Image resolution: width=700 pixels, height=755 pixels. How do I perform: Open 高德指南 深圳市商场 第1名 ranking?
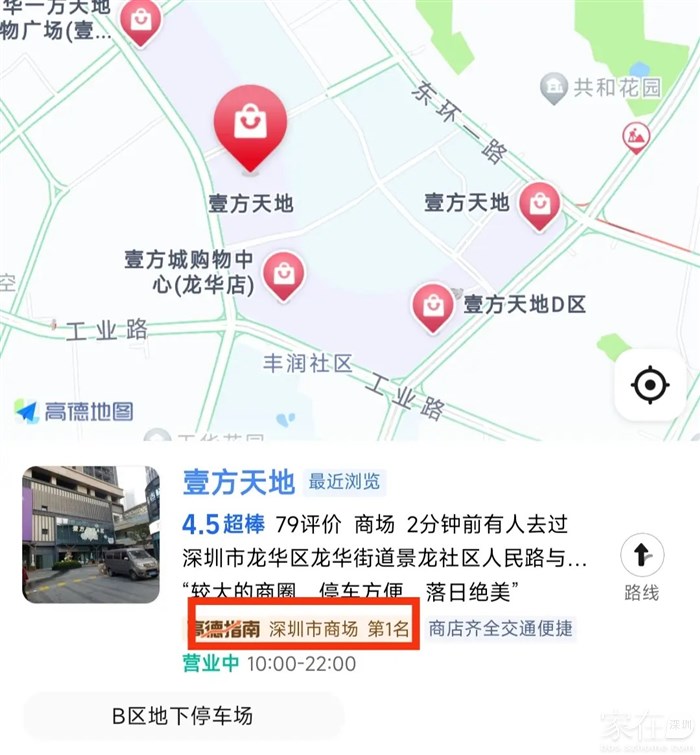coord(303,629)
